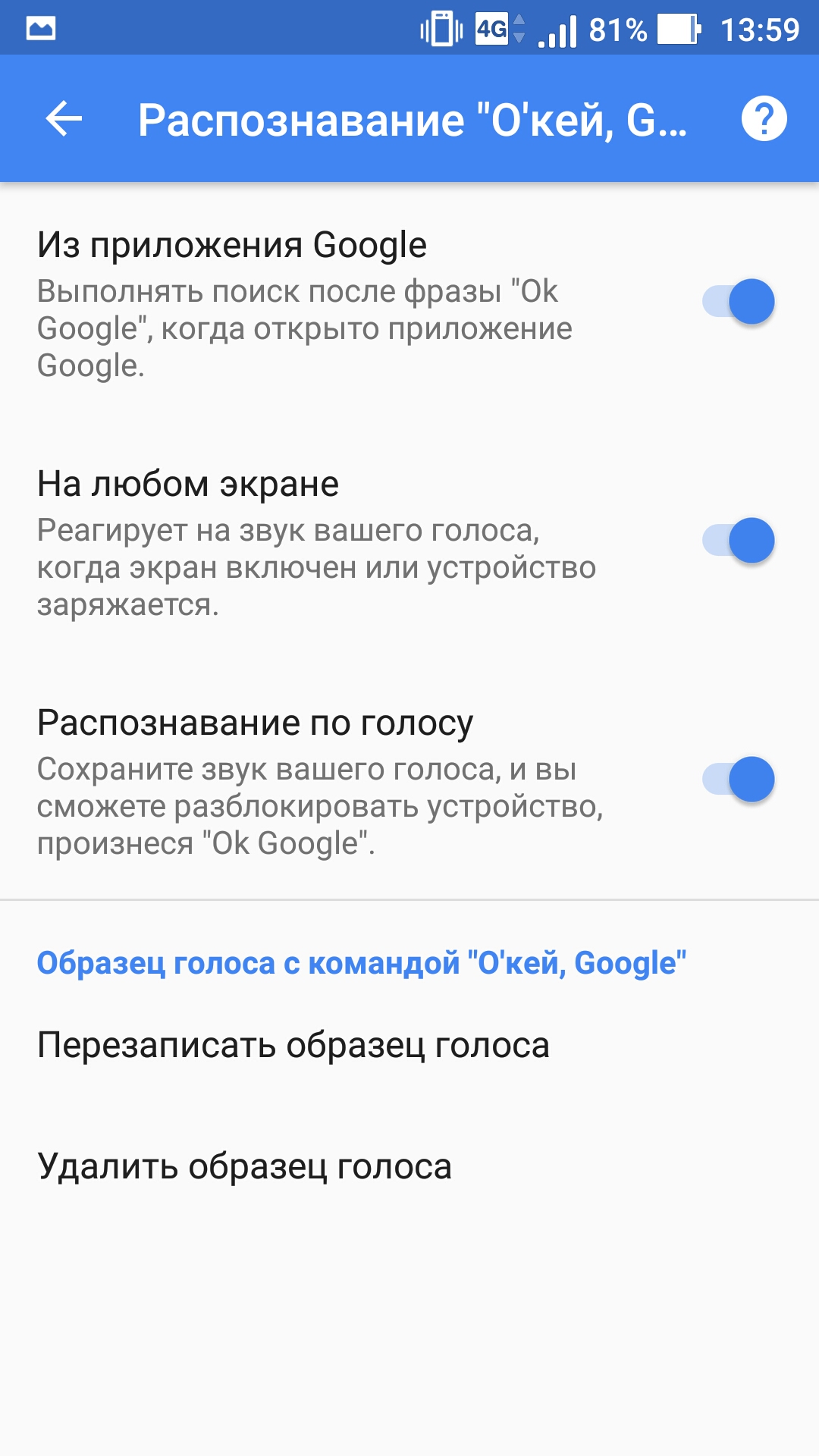The image size is (819, 1456).
Task: Turn off the "Из приложения Google" switch
Action: tap(738, 302)
